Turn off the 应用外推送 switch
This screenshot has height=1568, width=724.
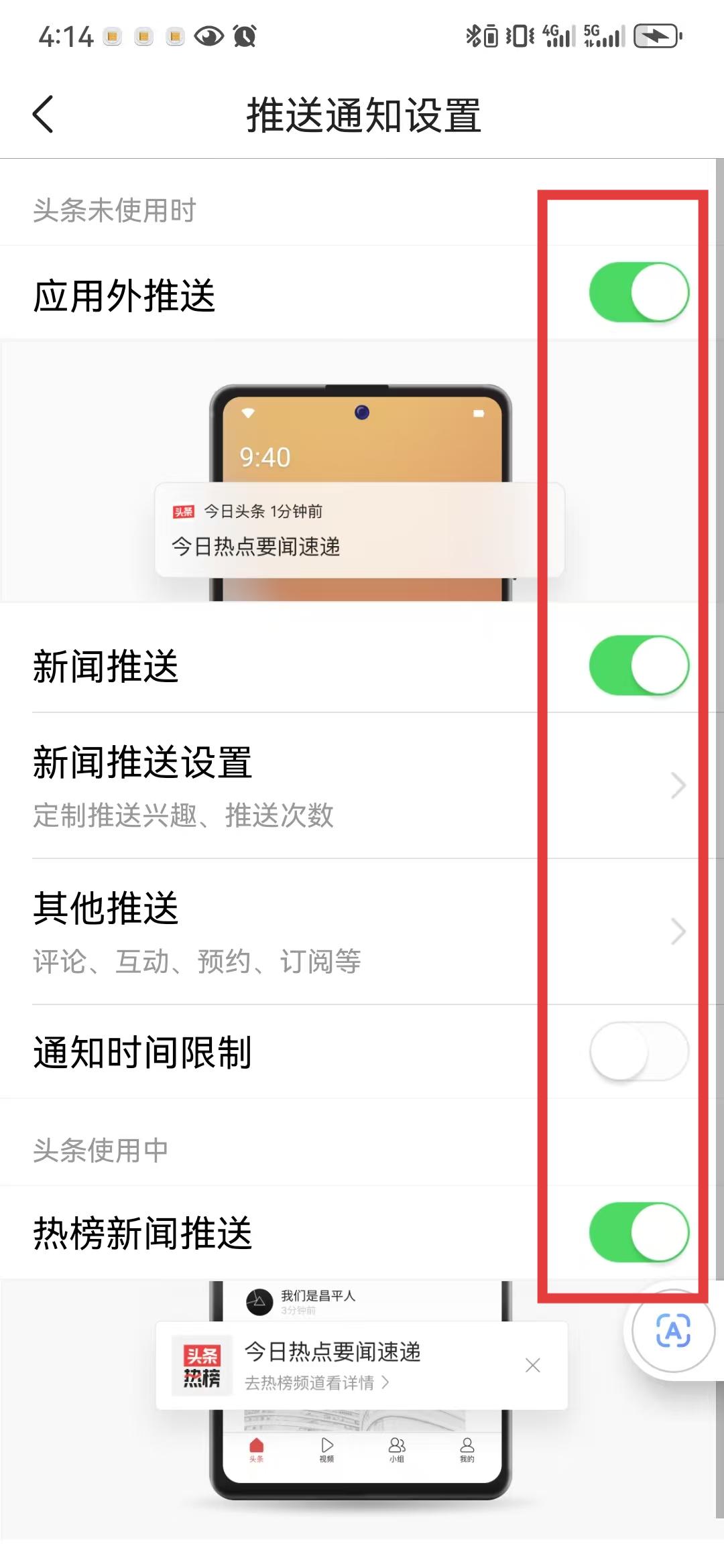(638, 293)
